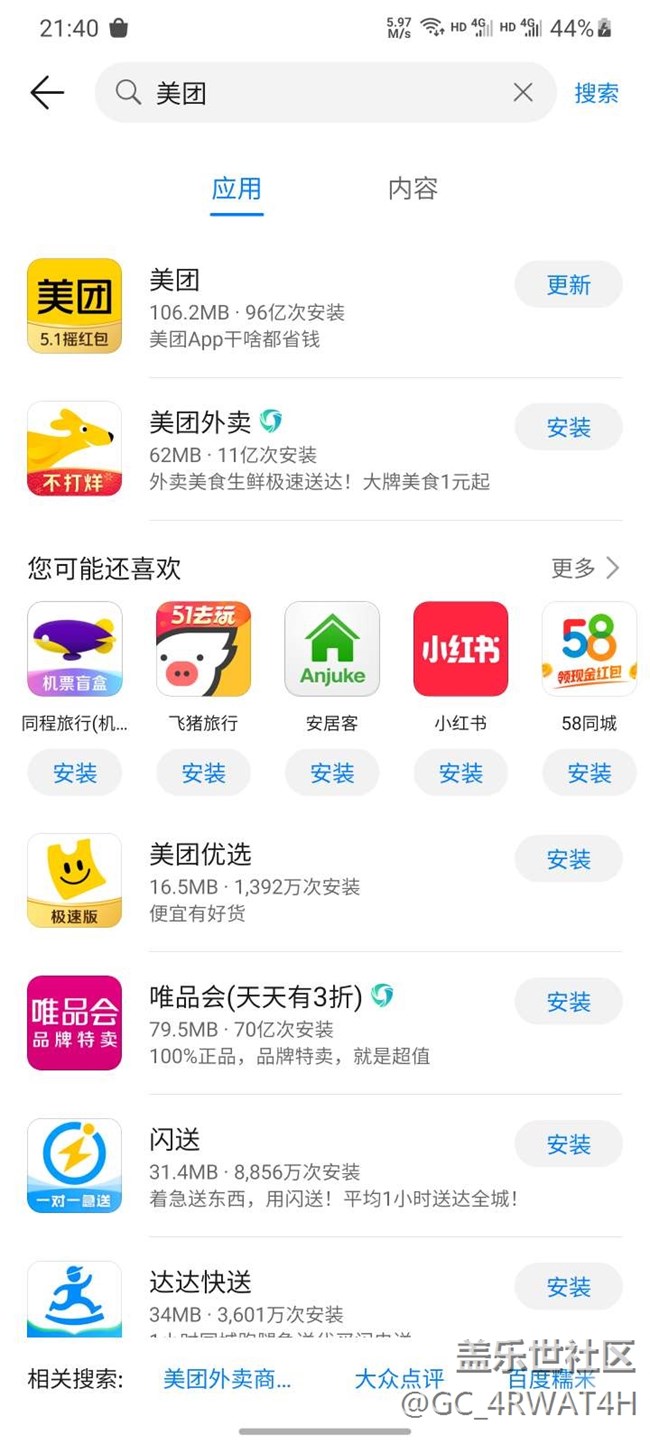This screenshot has height=1444, width=650.
Task: Open 更多 recommended apps
Action: pyautogui.click(x=585, y=568)
